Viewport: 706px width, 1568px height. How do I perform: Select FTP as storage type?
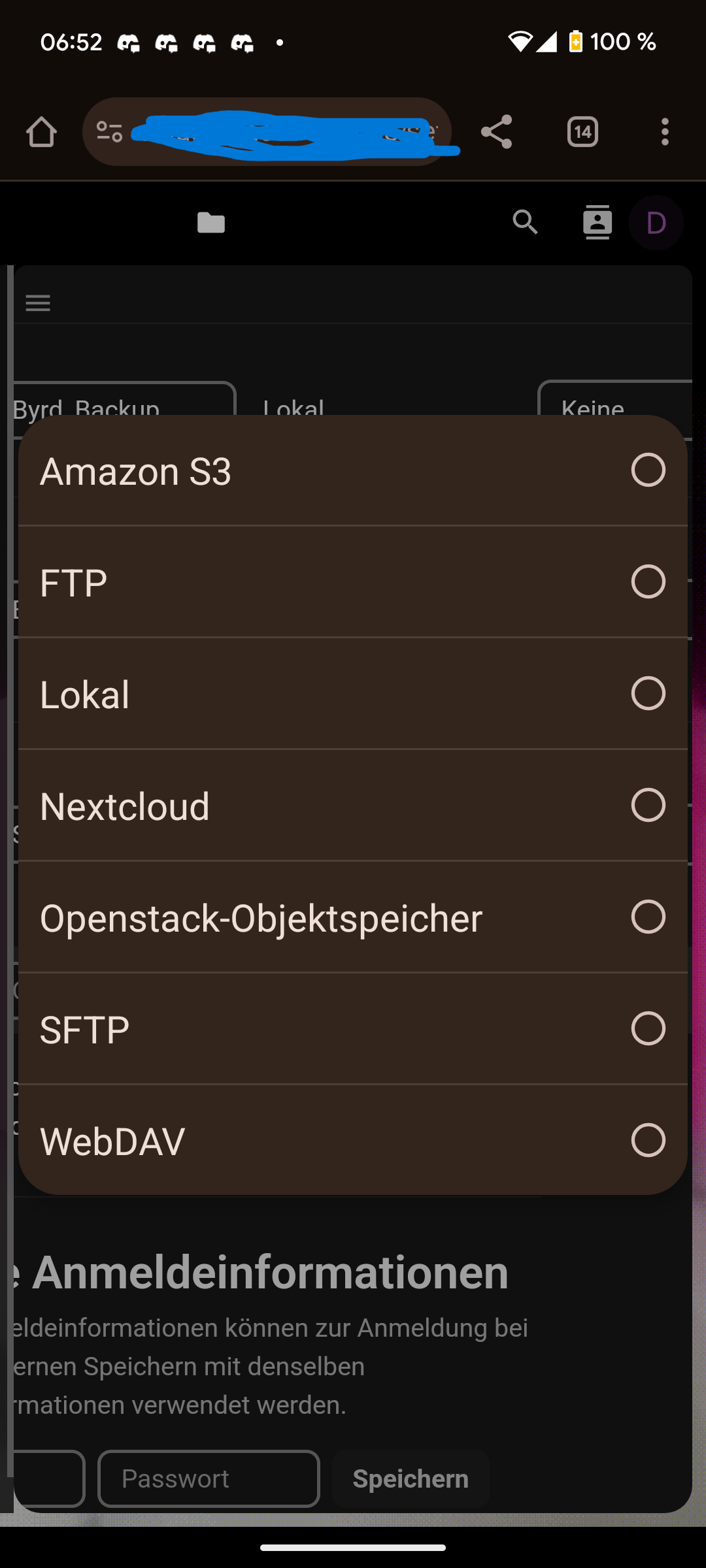point(353,581)
